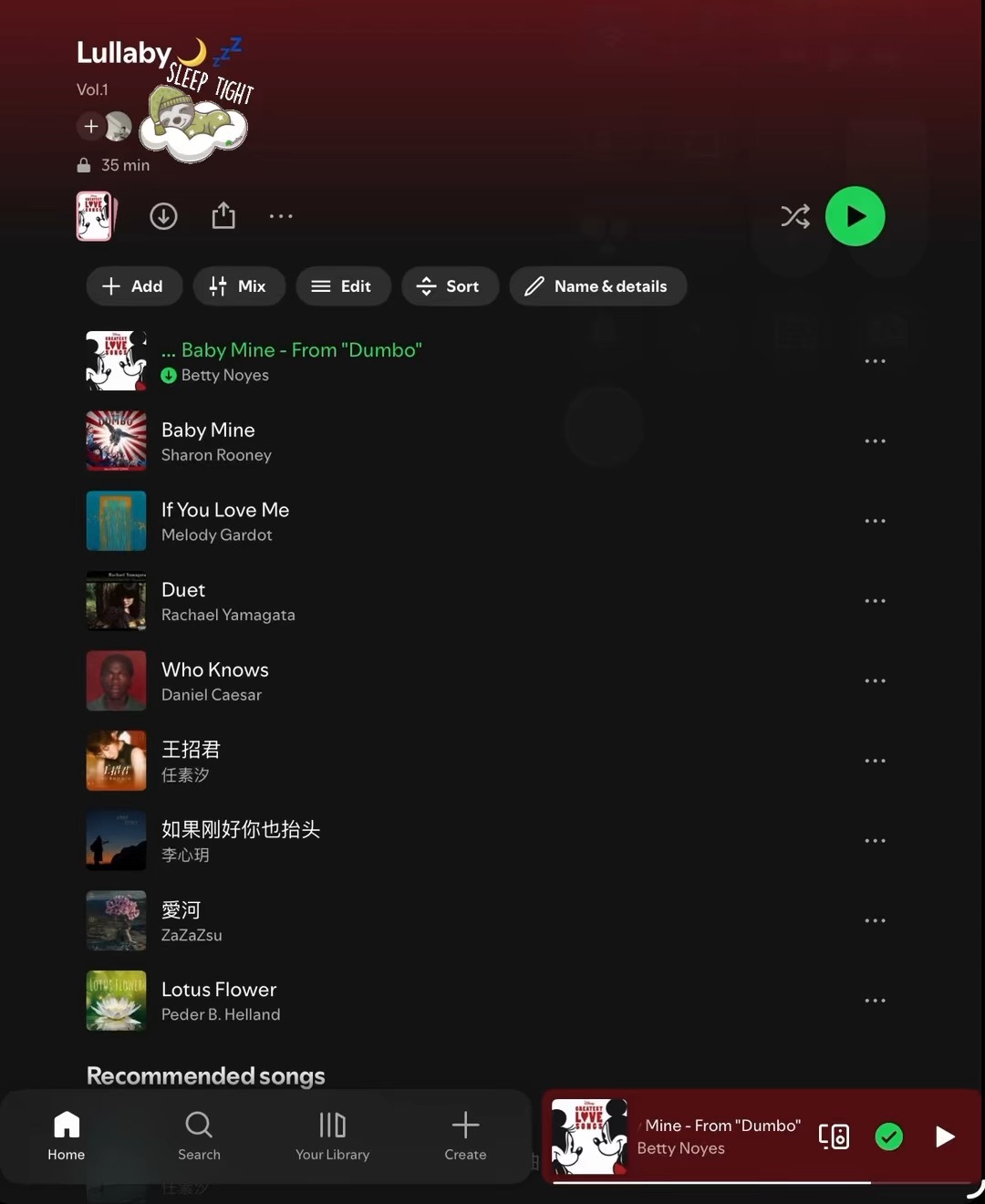Edit Name & details
985x1204 pixels.
598,286
